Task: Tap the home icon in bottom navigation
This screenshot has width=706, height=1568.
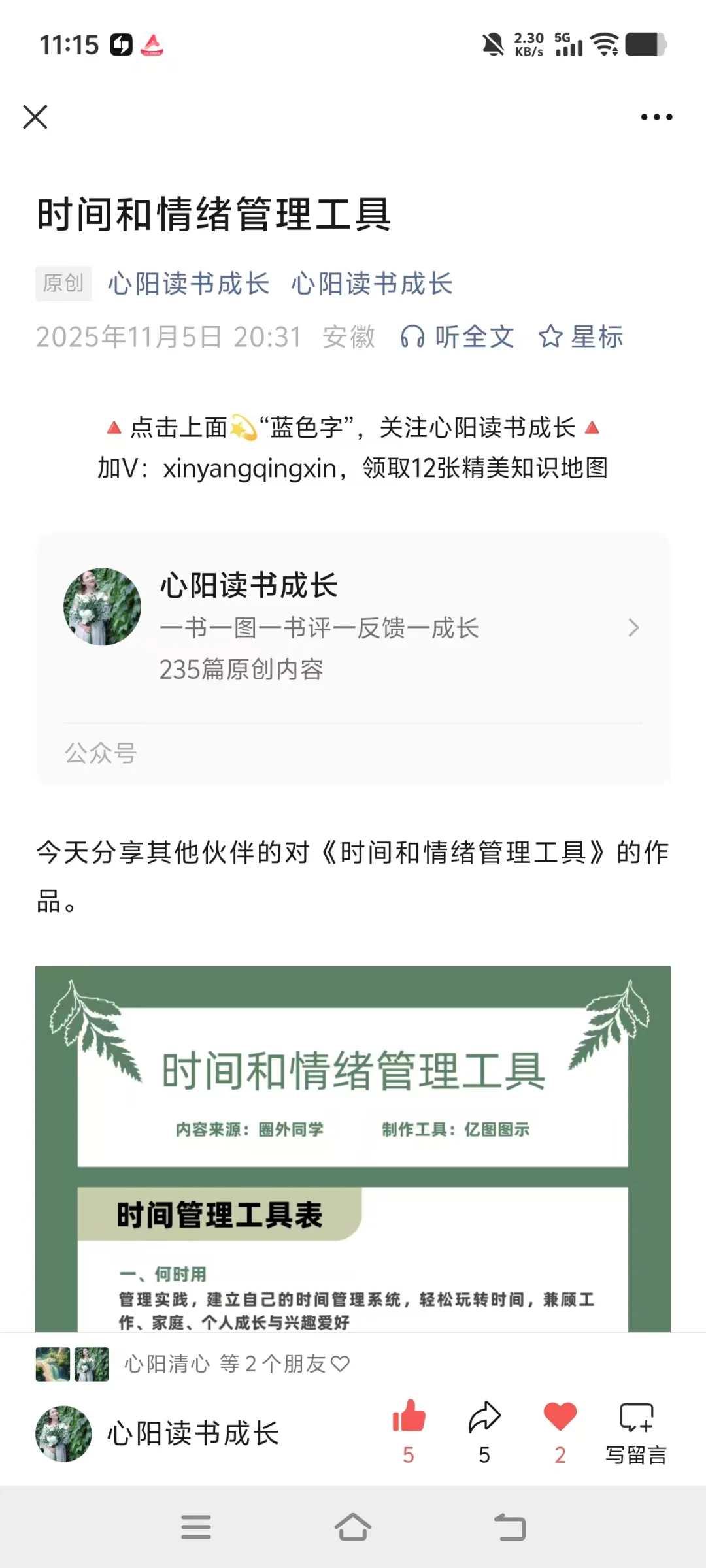Action: (x=353, y=1526)
